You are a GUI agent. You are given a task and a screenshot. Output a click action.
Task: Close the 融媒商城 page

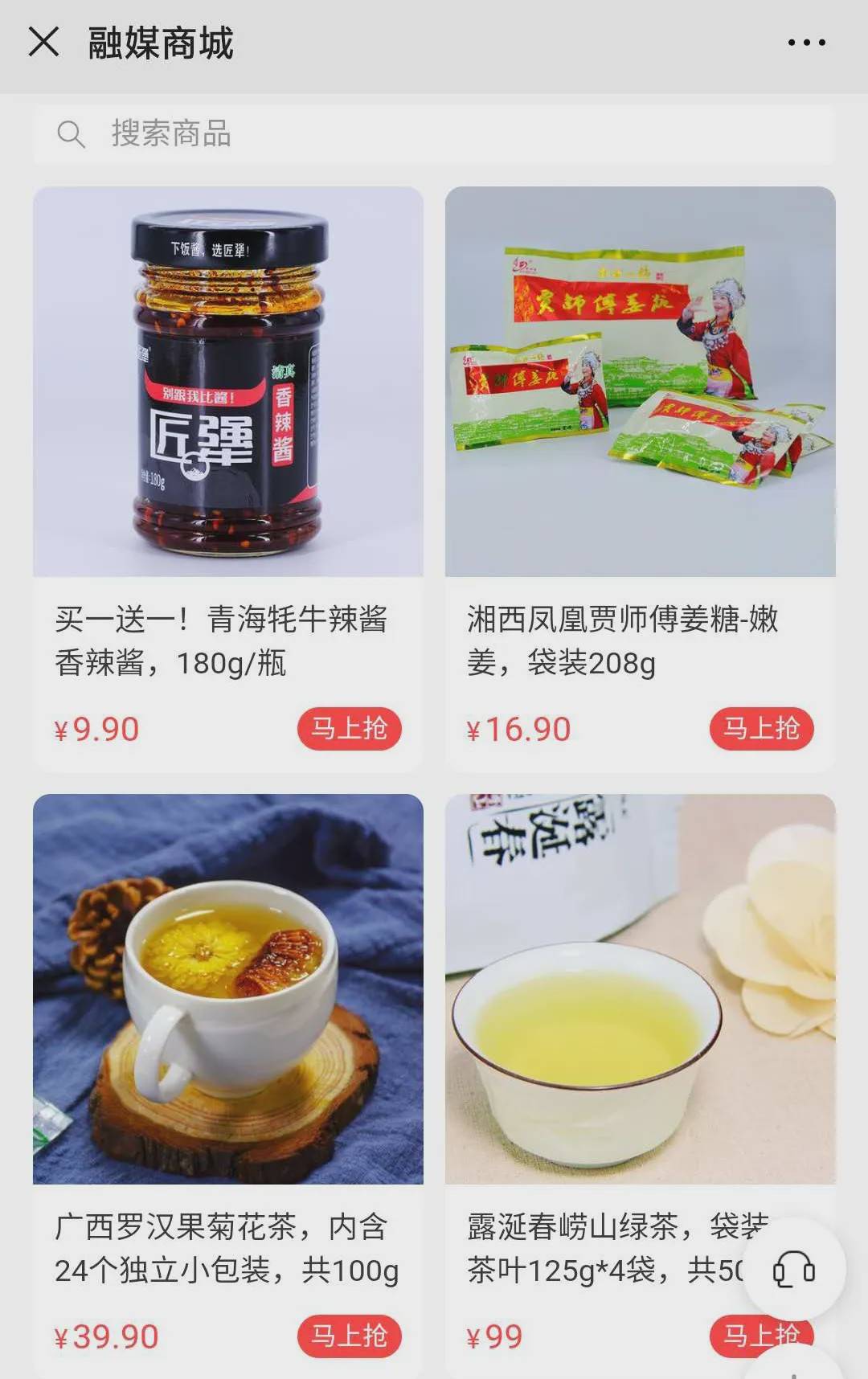click(x=44, y=42)
